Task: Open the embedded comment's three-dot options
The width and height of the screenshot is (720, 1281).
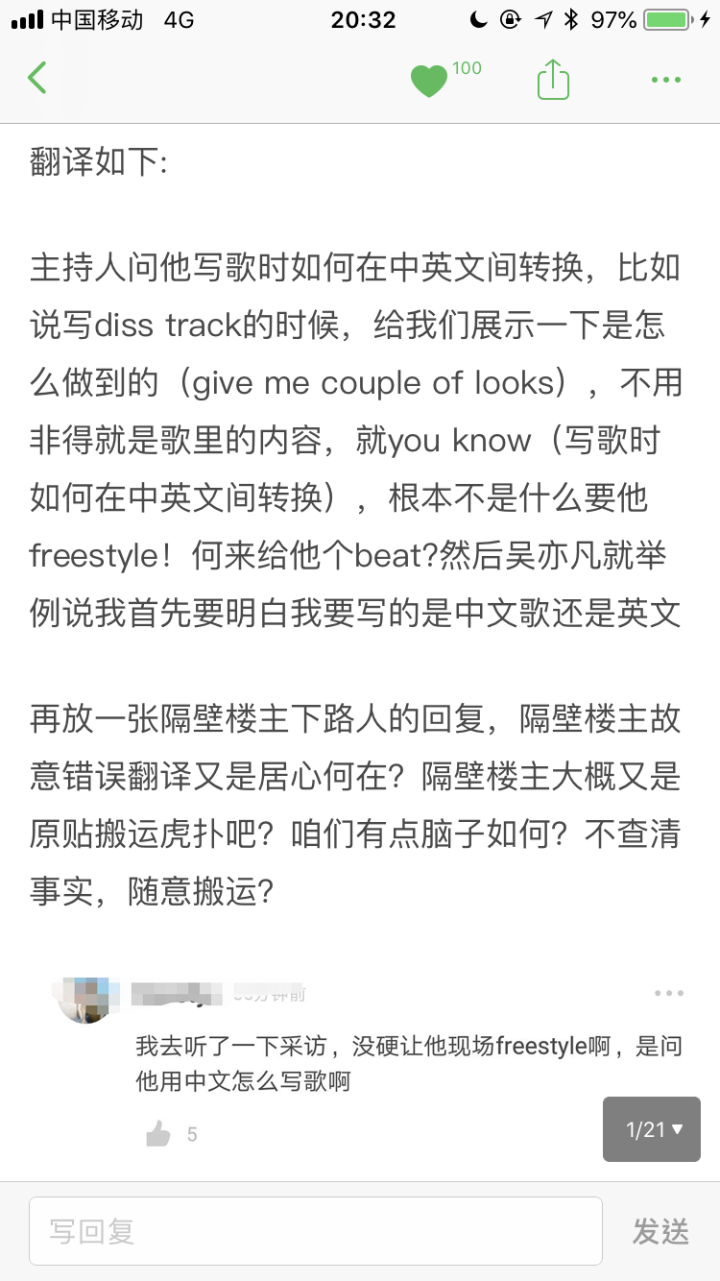Action: (669, 993)
